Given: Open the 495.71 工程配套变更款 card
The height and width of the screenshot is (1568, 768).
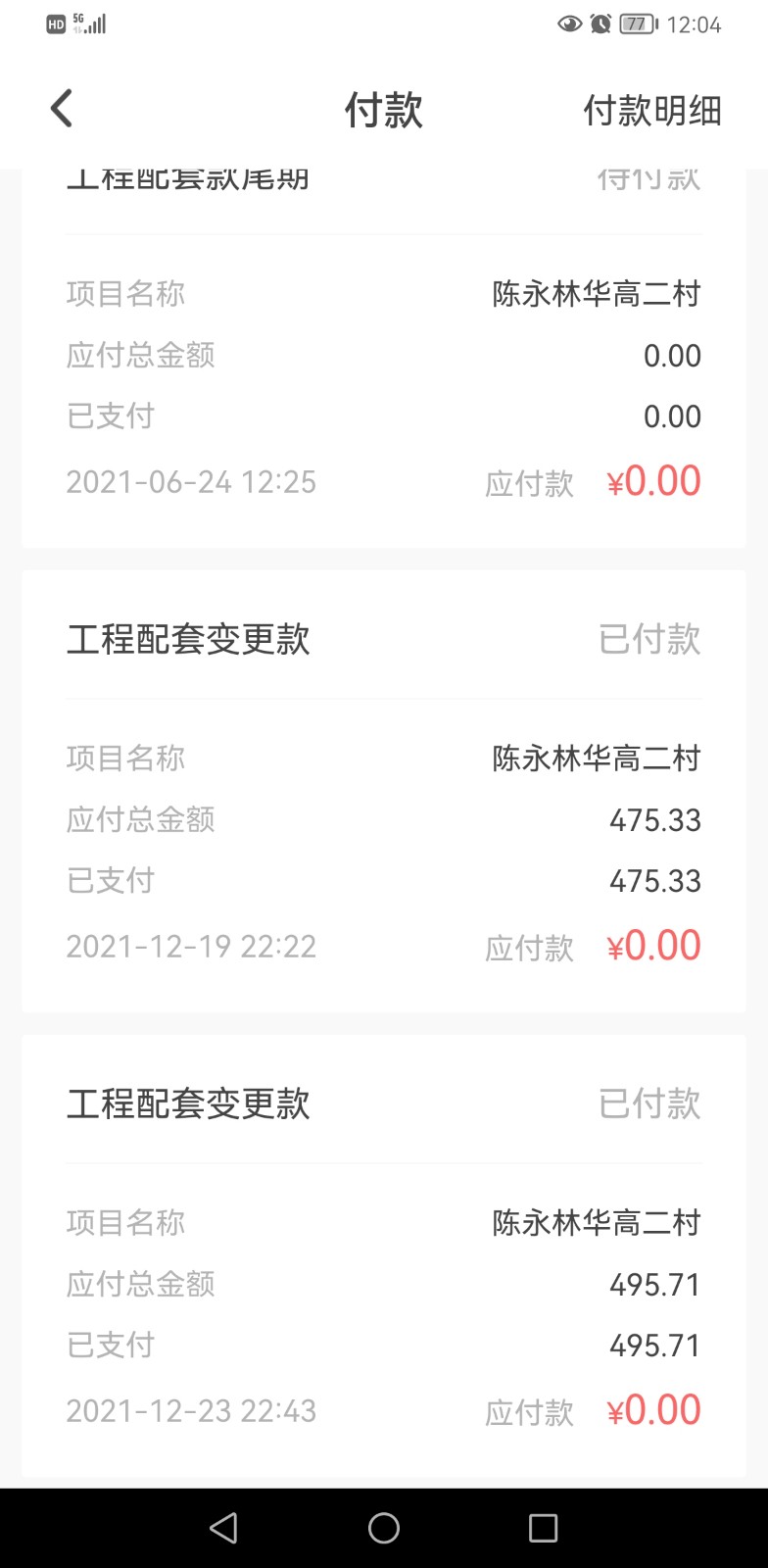Looking at the screenshot, I should 383,1255.
